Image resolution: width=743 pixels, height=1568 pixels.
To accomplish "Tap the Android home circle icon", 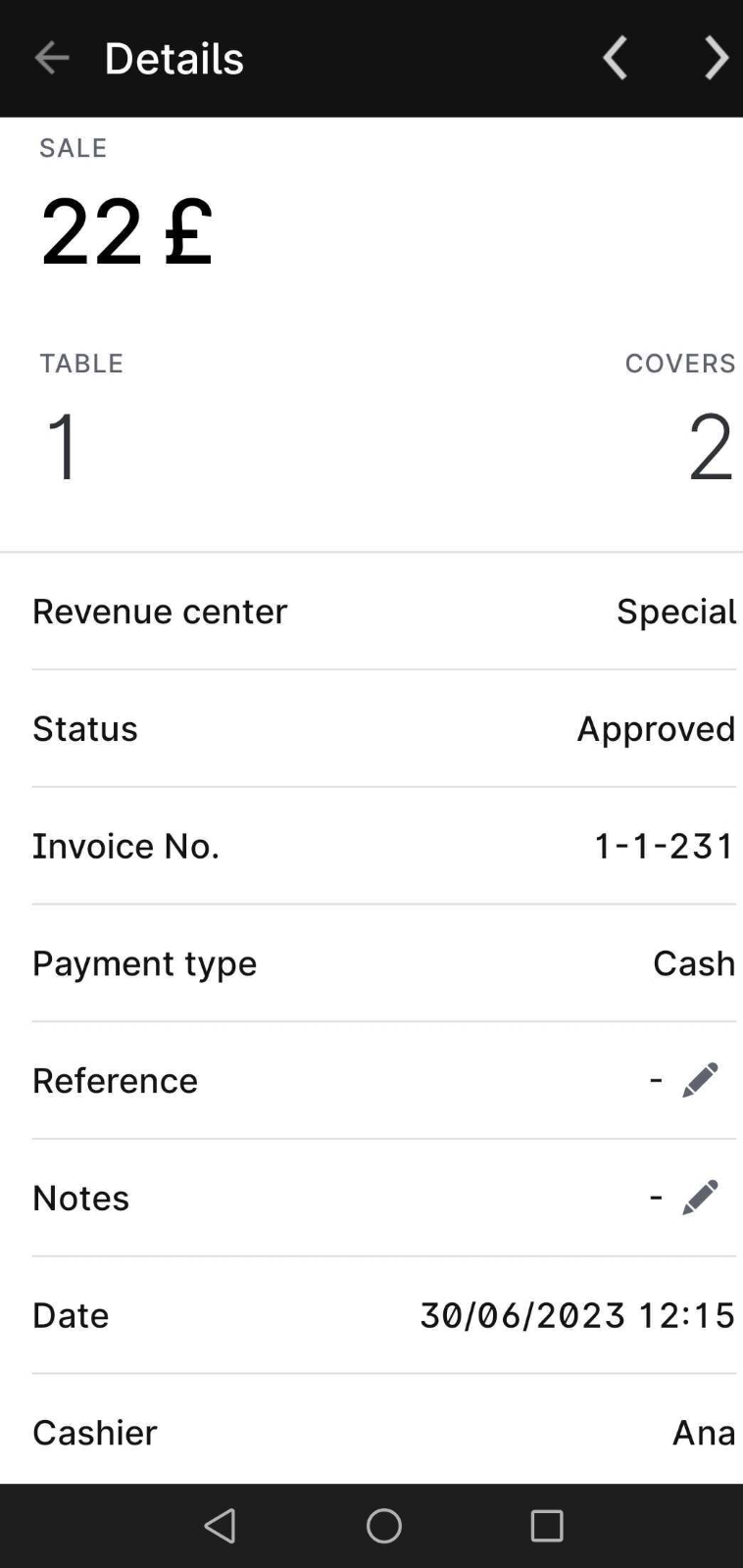I will pyautogui.click(x=383, y=1525).
